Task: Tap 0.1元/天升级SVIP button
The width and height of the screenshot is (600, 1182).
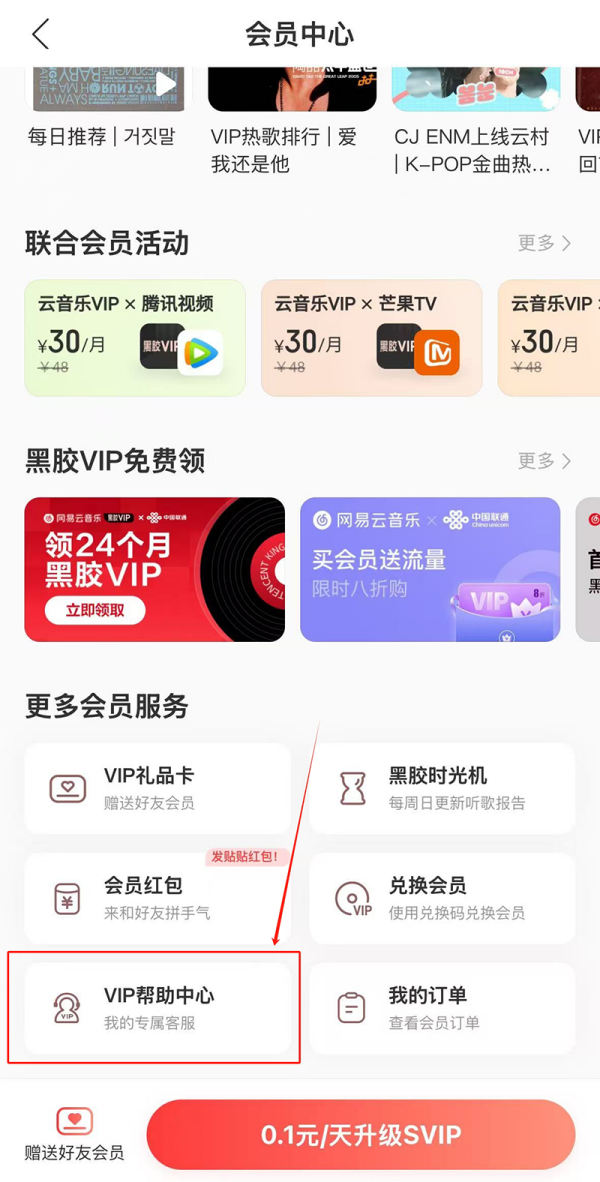Action: point(361,1135)
